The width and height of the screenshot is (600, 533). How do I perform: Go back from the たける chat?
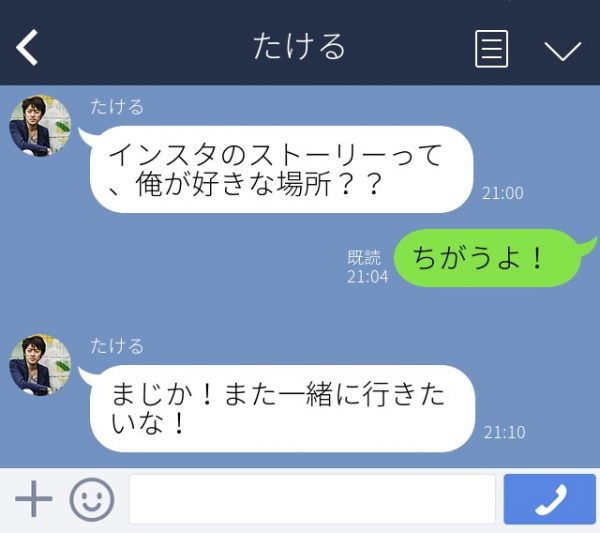pos(27,47)
